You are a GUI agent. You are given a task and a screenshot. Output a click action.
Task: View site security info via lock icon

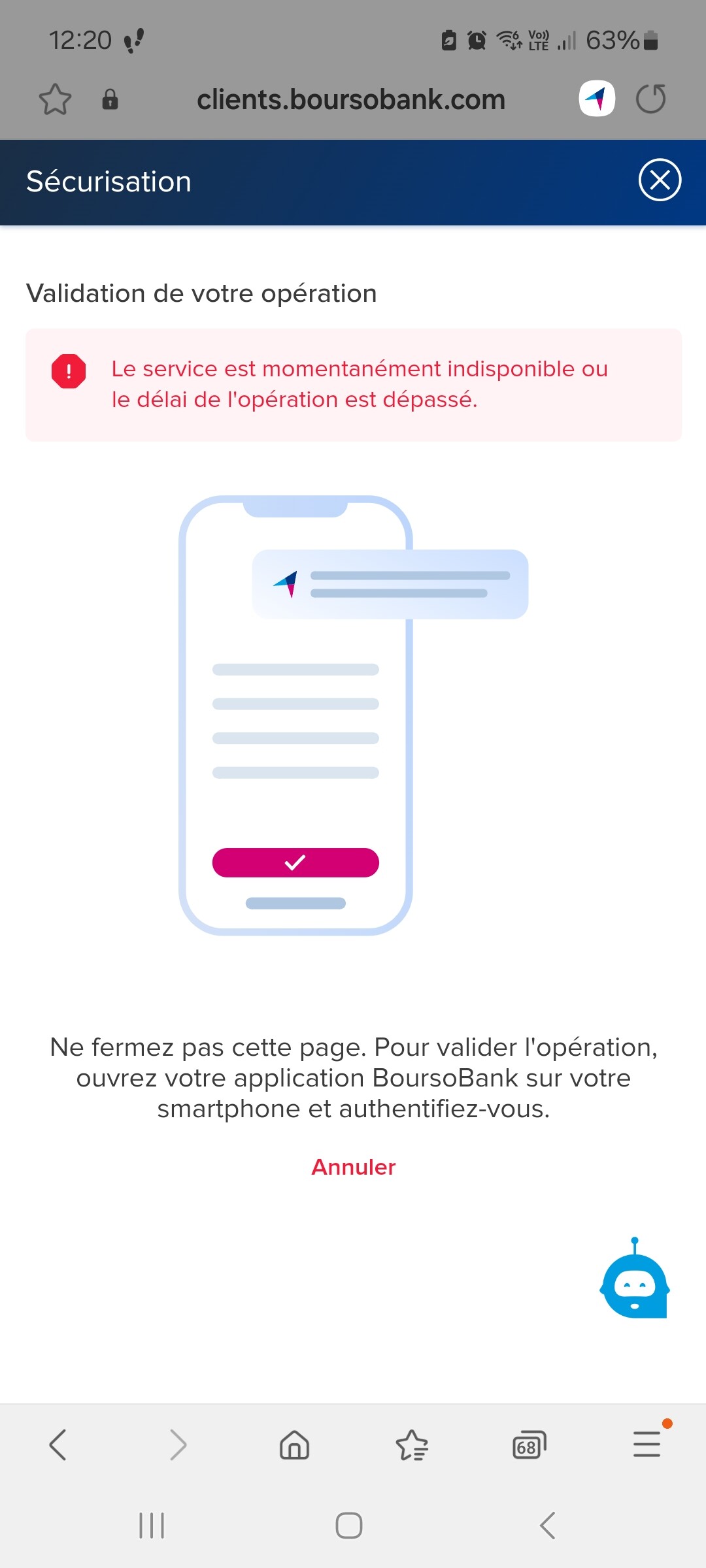coord(110,99)
